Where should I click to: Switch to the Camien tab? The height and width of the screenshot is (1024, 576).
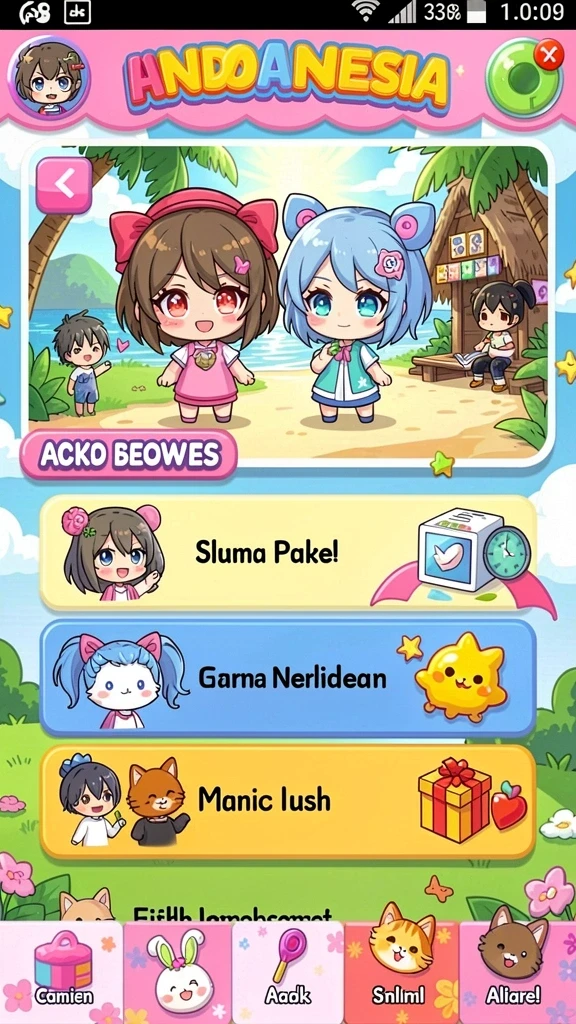(61, 973)
